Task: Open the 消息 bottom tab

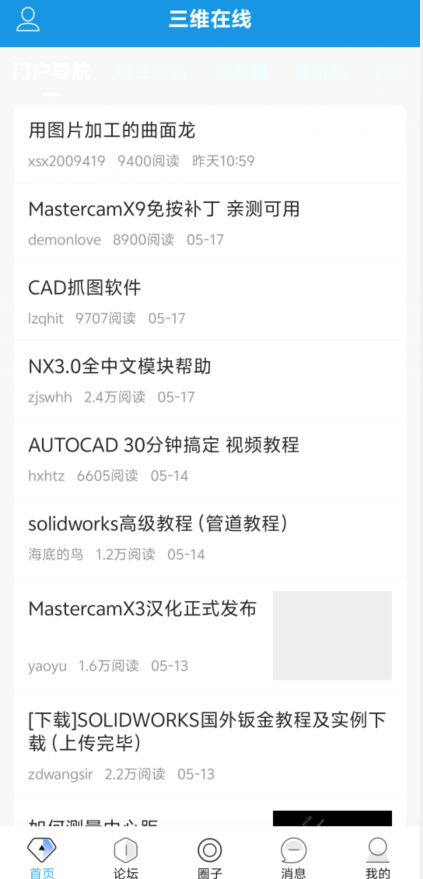Action: (294, 857)
